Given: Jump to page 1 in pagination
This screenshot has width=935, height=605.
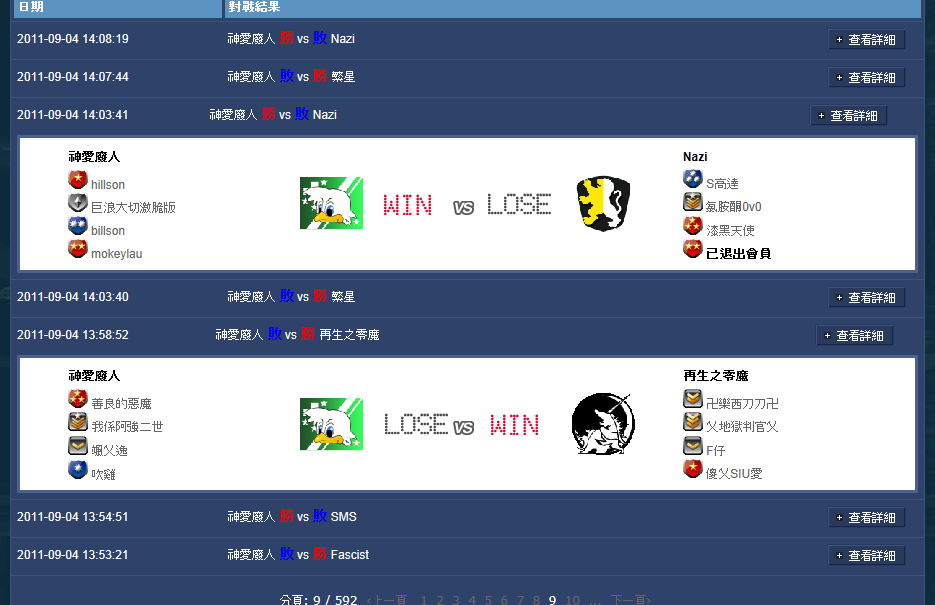Looking at the screenshot, I should (x=424, y=600).
